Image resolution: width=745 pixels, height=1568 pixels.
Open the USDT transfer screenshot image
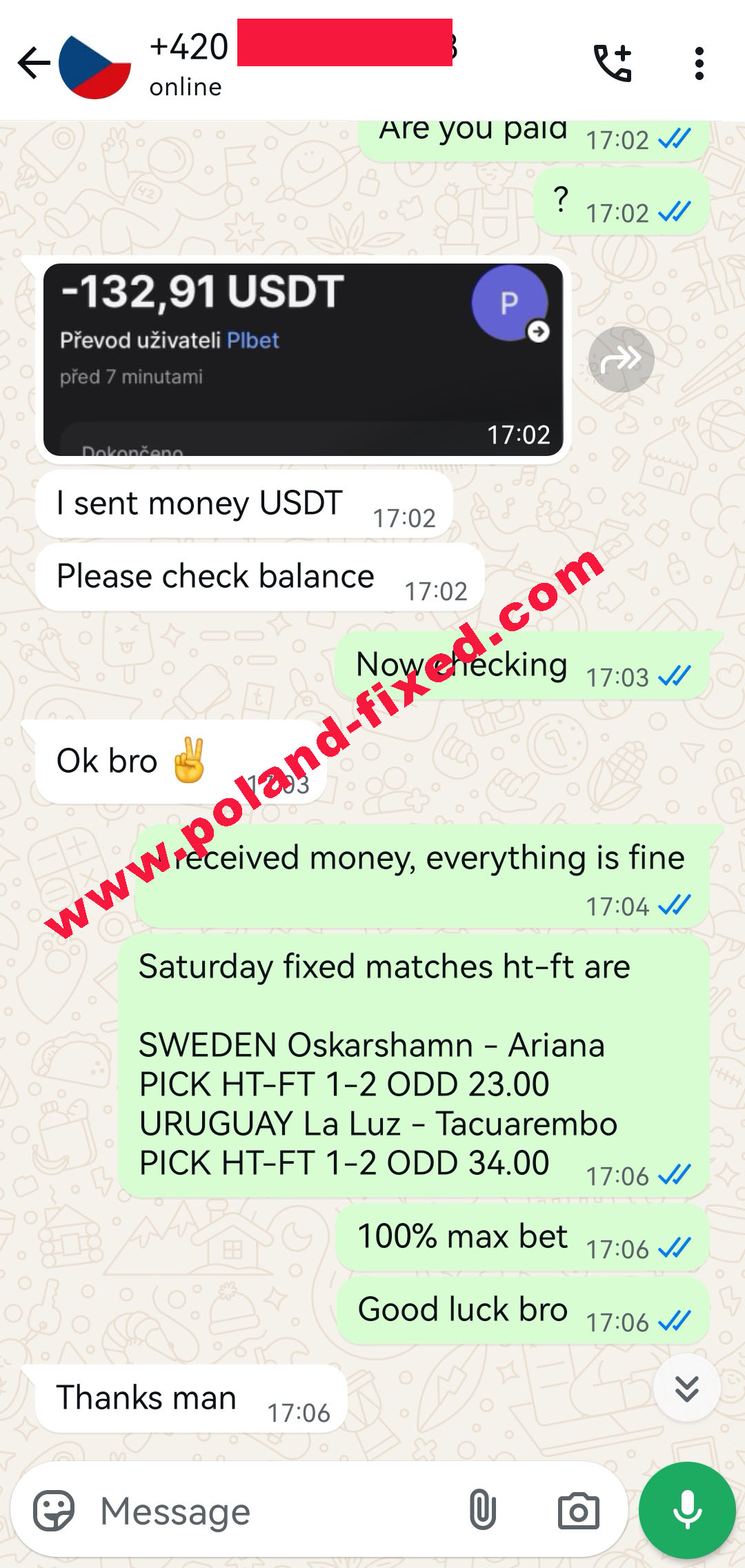point(304,359)
